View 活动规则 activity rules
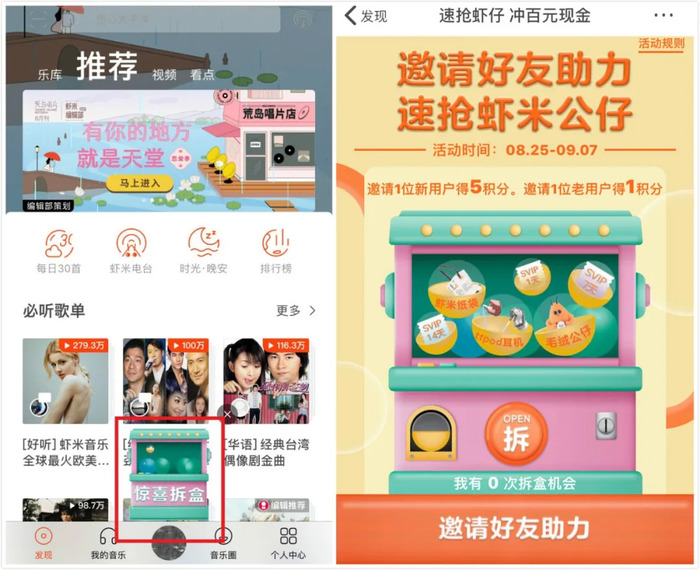700x570 pixels. tap(661, 43)
